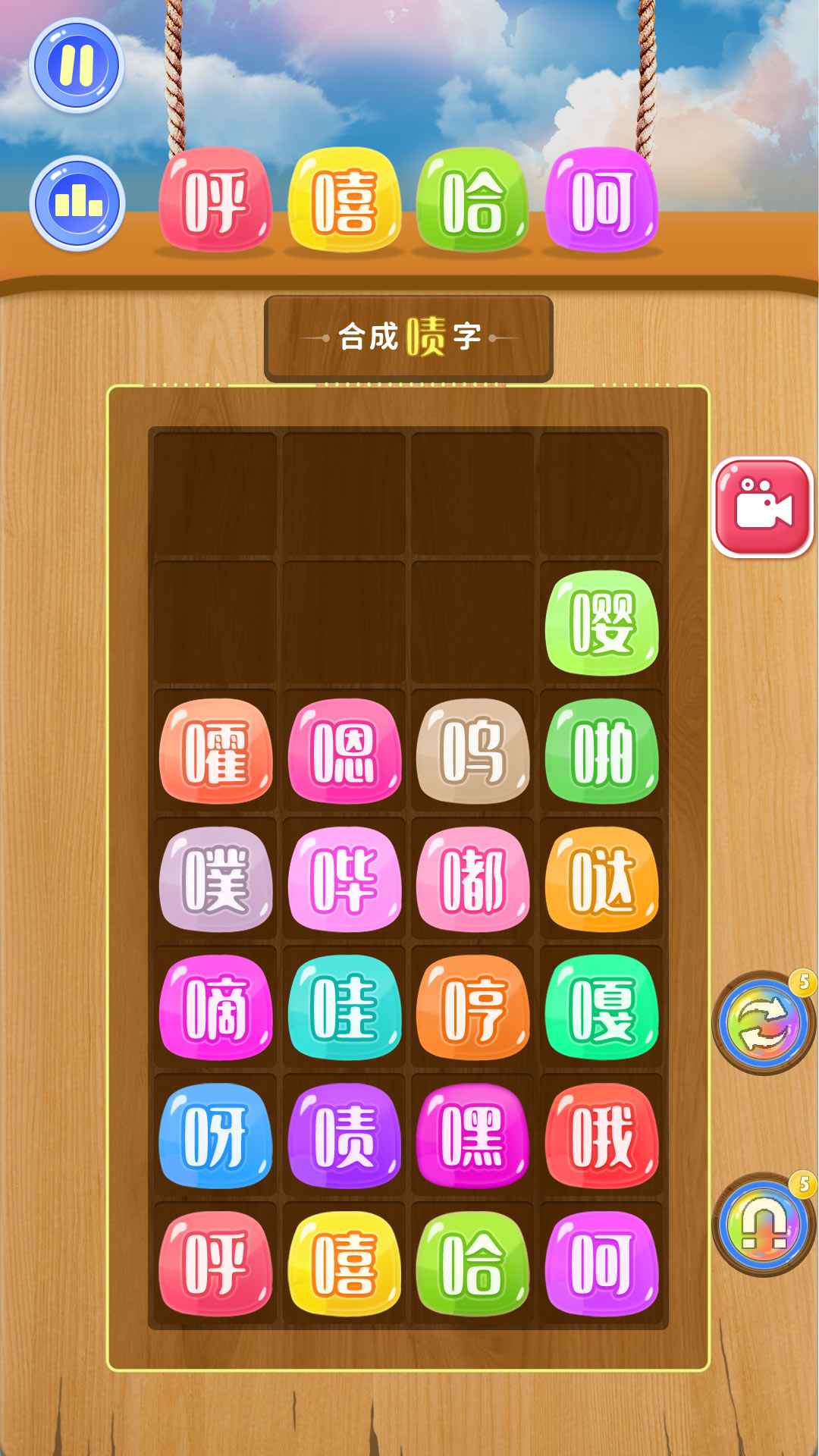Viewport: 819px width, 1456px height.
Task: Select the orange 哼 tile
Action: point(472,1008)
